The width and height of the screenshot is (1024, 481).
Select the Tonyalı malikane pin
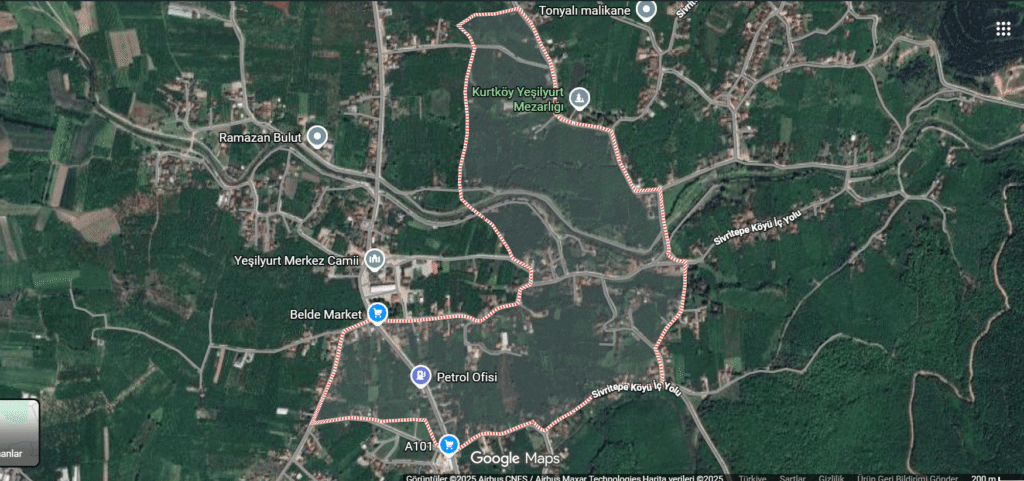(646, 12)
